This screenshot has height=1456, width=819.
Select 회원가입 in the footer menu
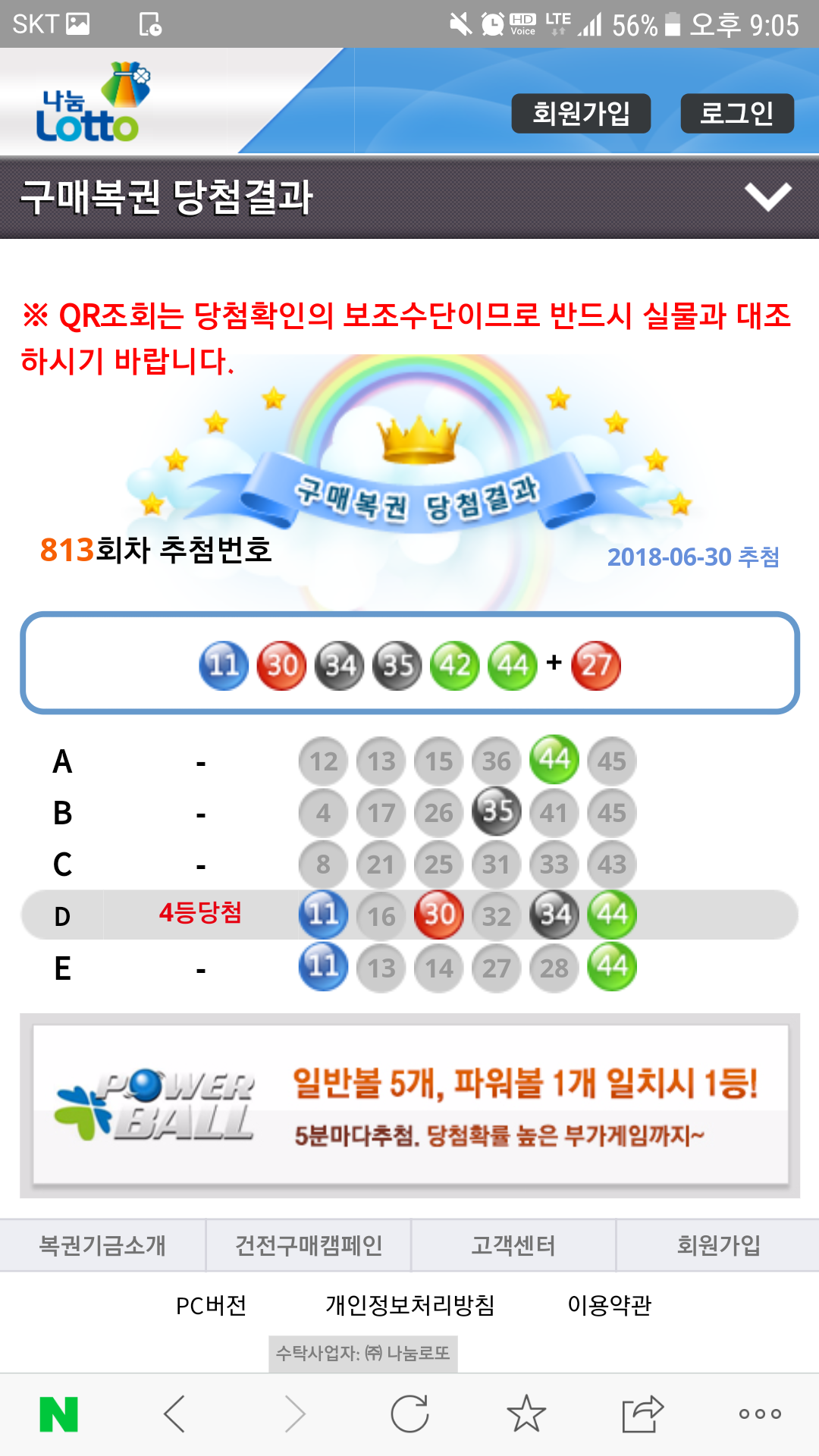718,1245
